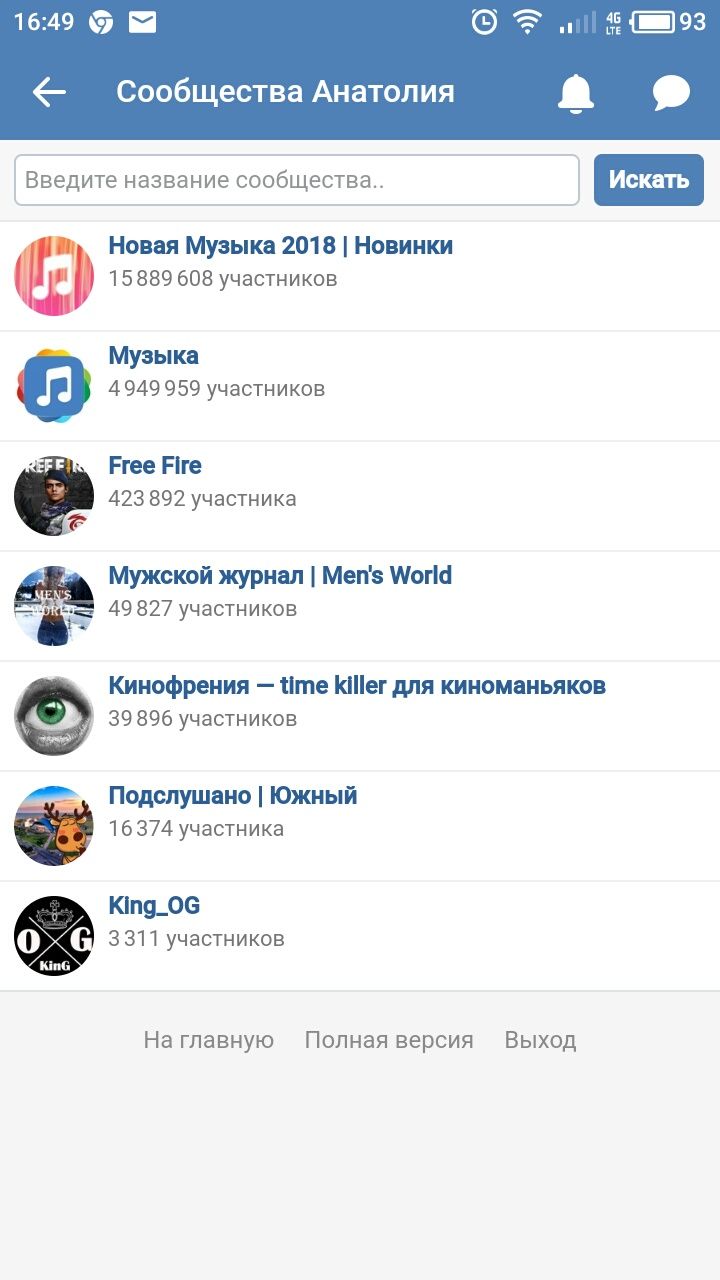
Task: Open Новая Музыка 2018 | Новинки community
Action: coord(280,246)
